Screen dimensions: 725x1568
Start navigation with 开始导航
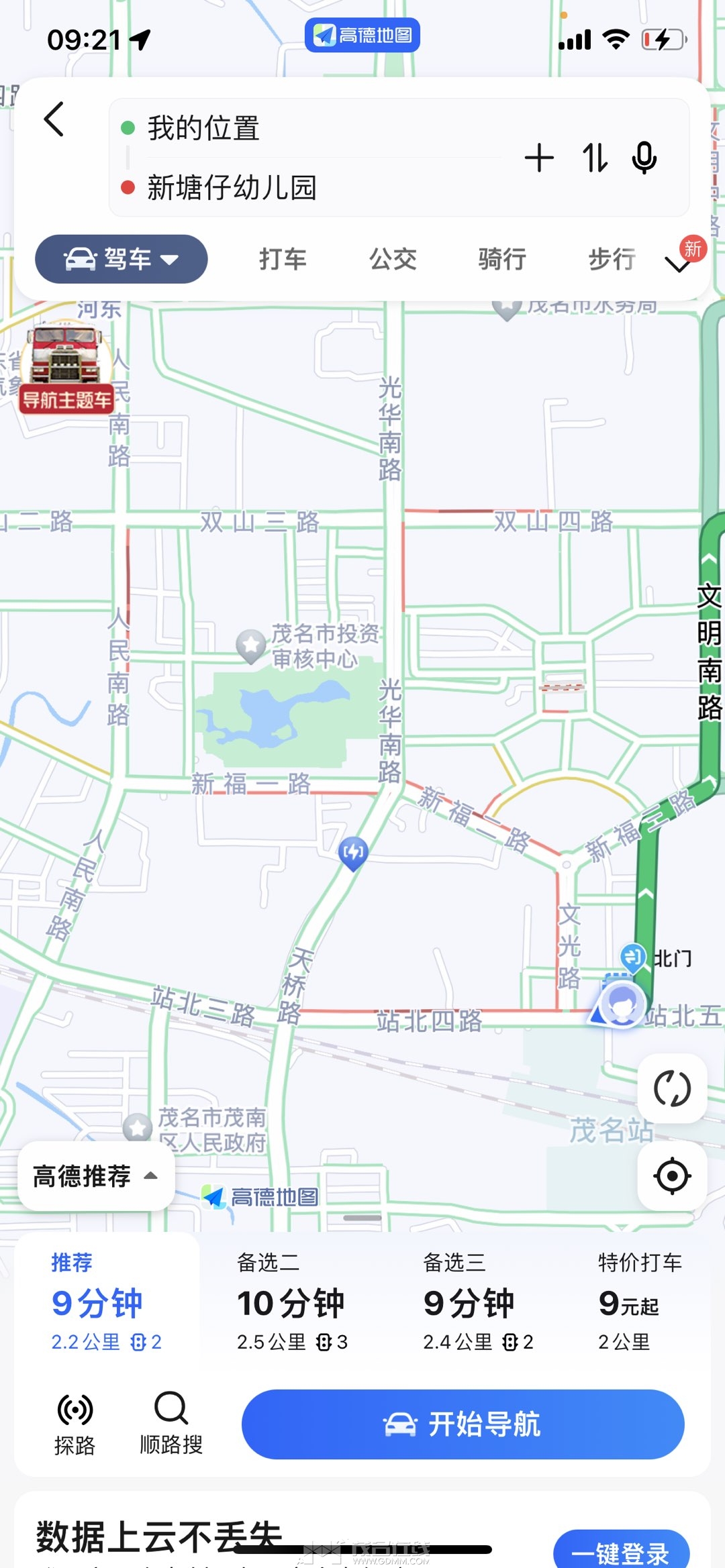click(x=463, y=1424)
